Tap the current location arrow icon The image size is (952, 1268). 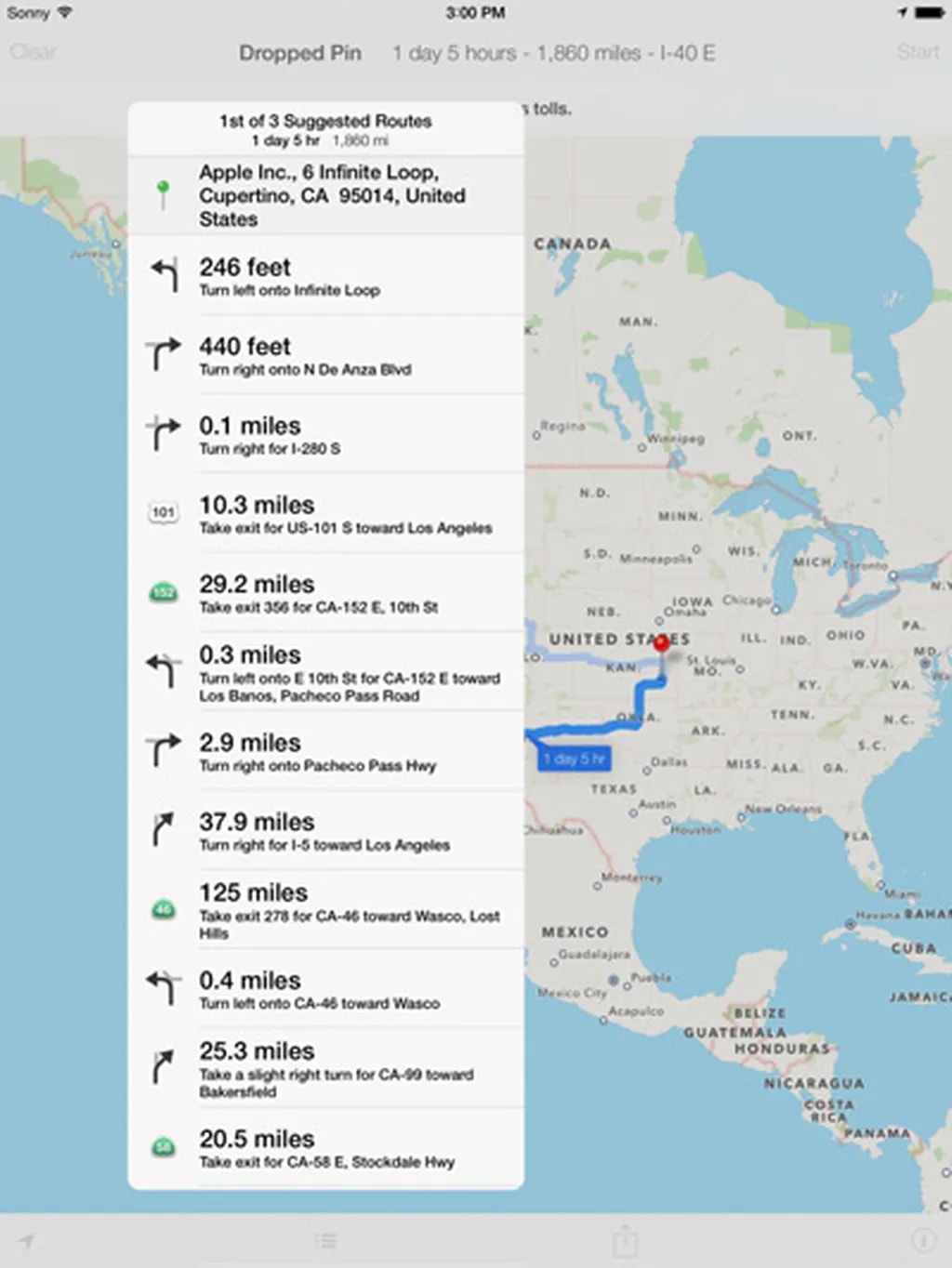tap(27, 1240)
